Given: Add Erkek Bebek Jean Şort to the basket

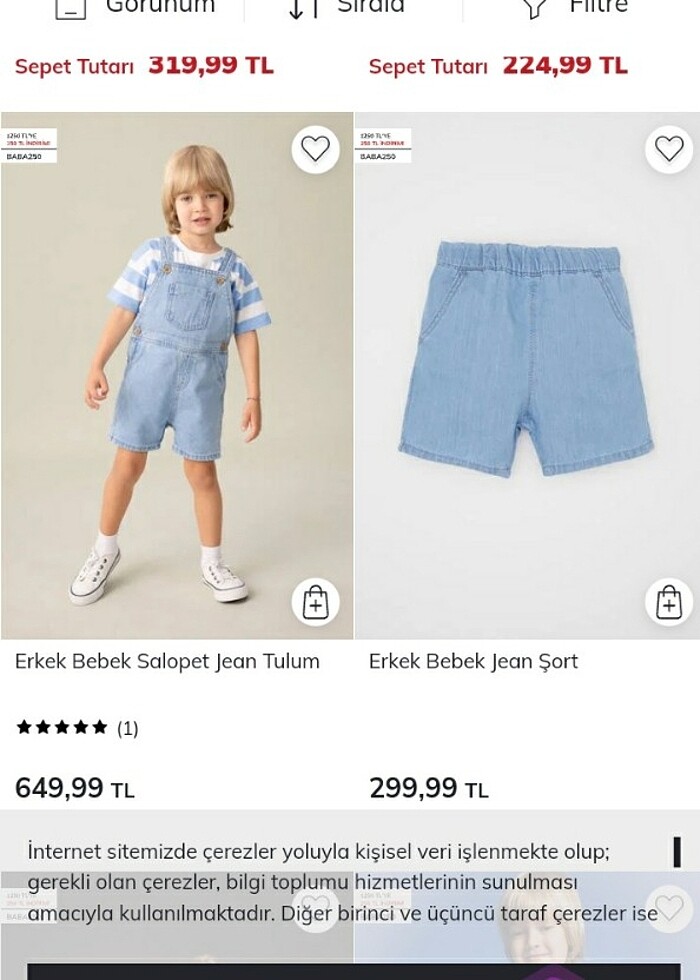Looking at the screenshot, I should [x=669, y=603].
